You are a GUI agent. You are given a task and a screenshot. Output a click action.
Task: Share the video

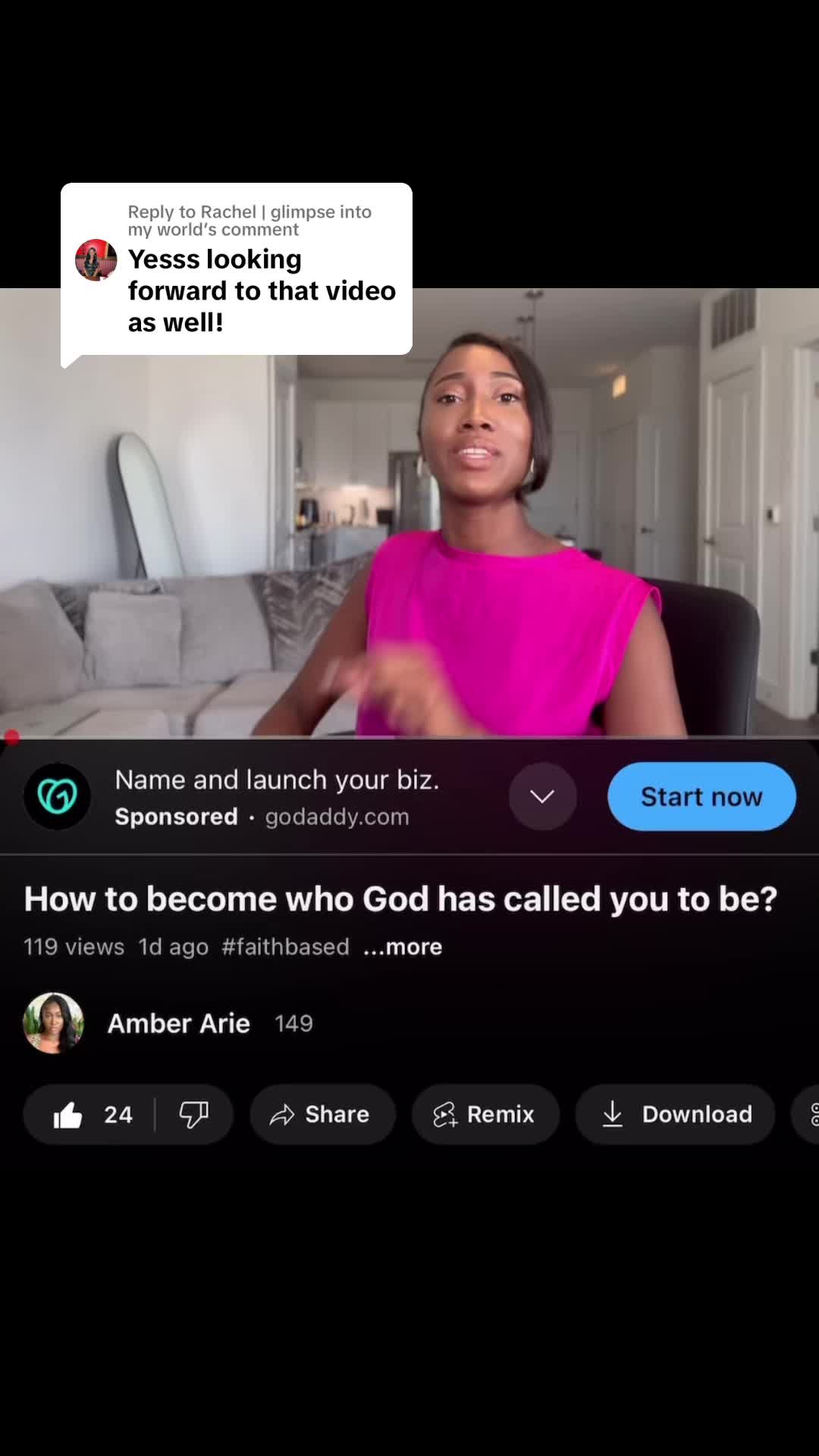pyautogui.click(x=322, y=1114)
